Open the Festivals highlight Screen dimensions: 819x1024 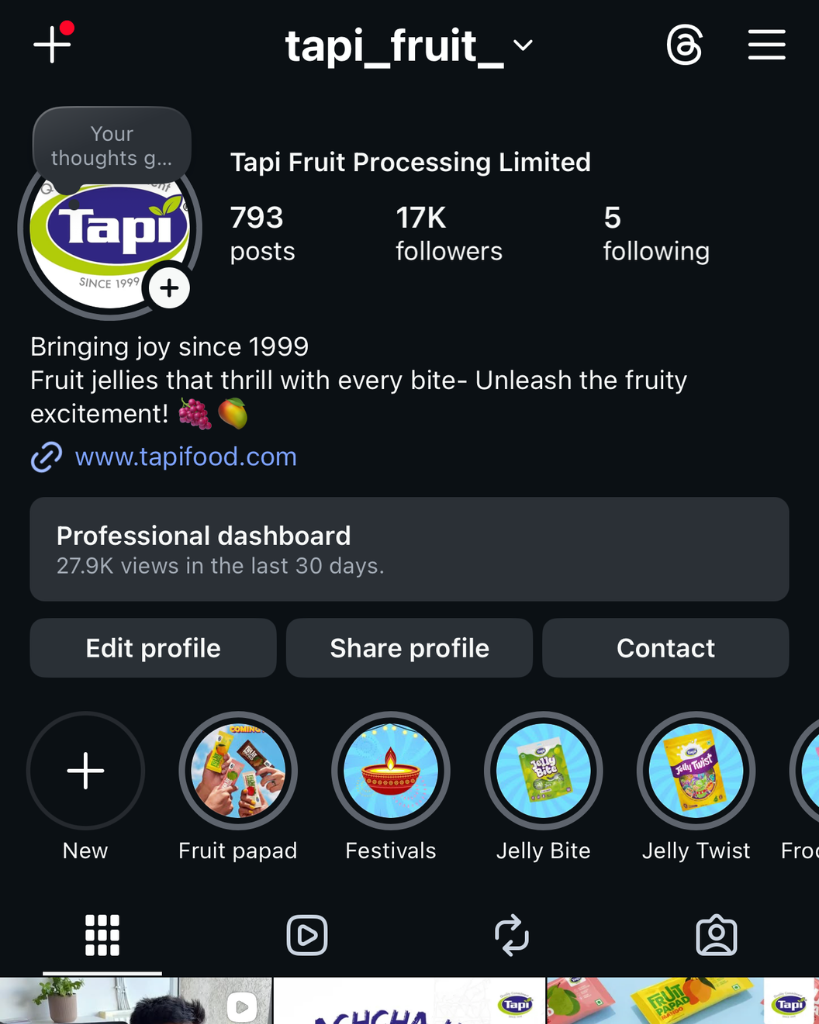pos(391,771)
